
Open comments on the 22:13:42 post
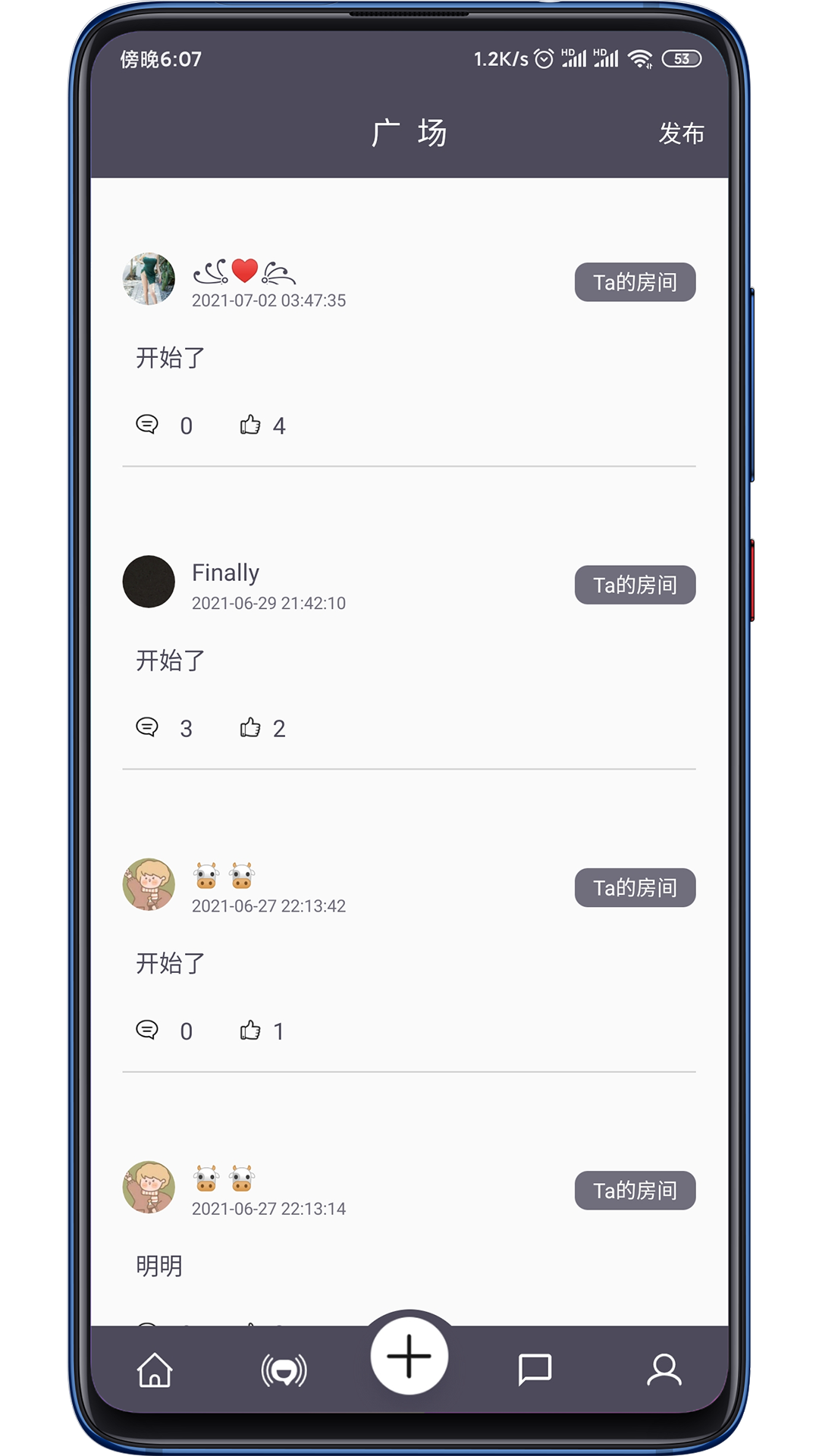[x=147, y=1030]
